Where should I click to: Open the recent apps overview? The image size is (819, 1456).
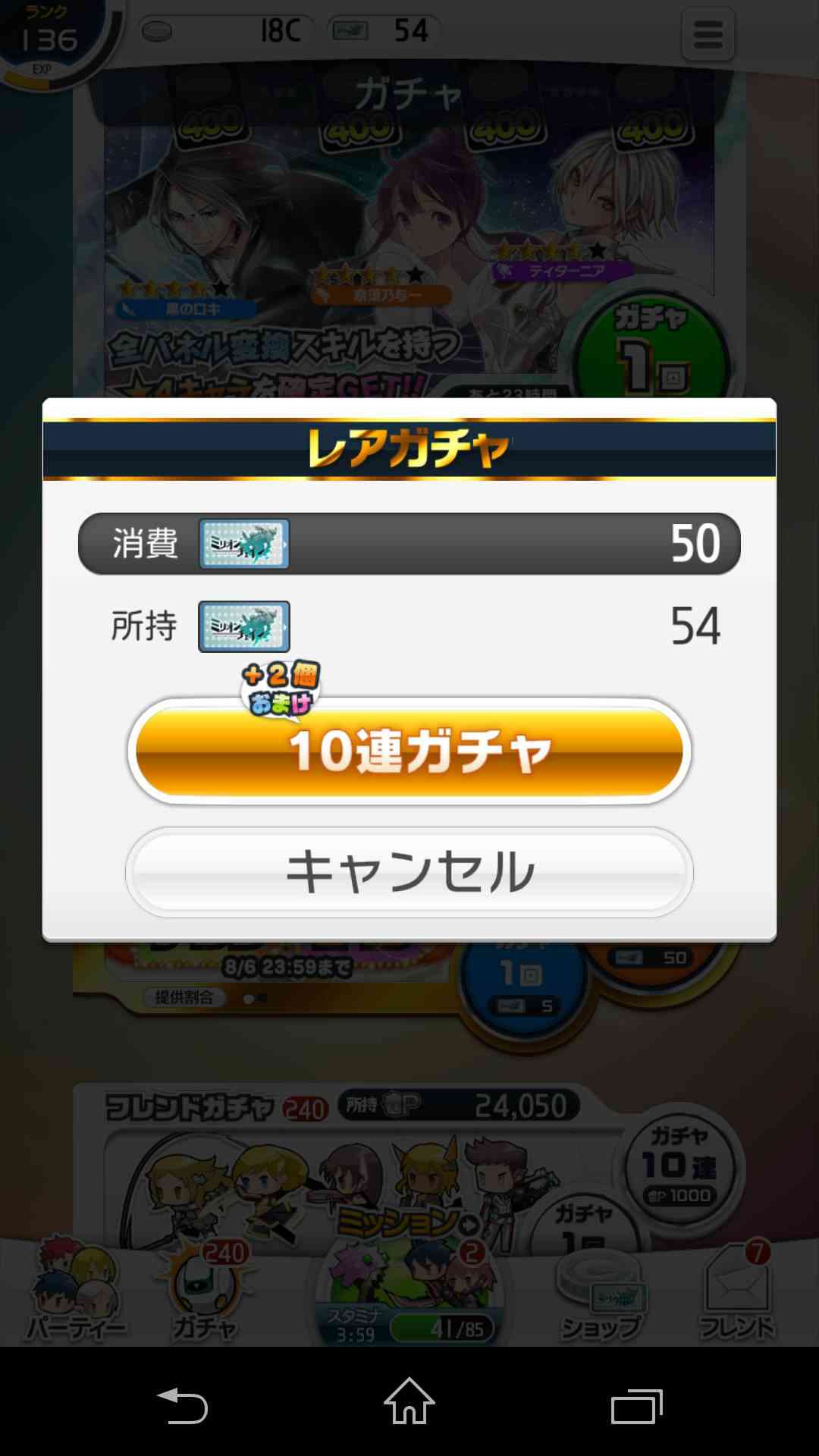coord(637,1406)
